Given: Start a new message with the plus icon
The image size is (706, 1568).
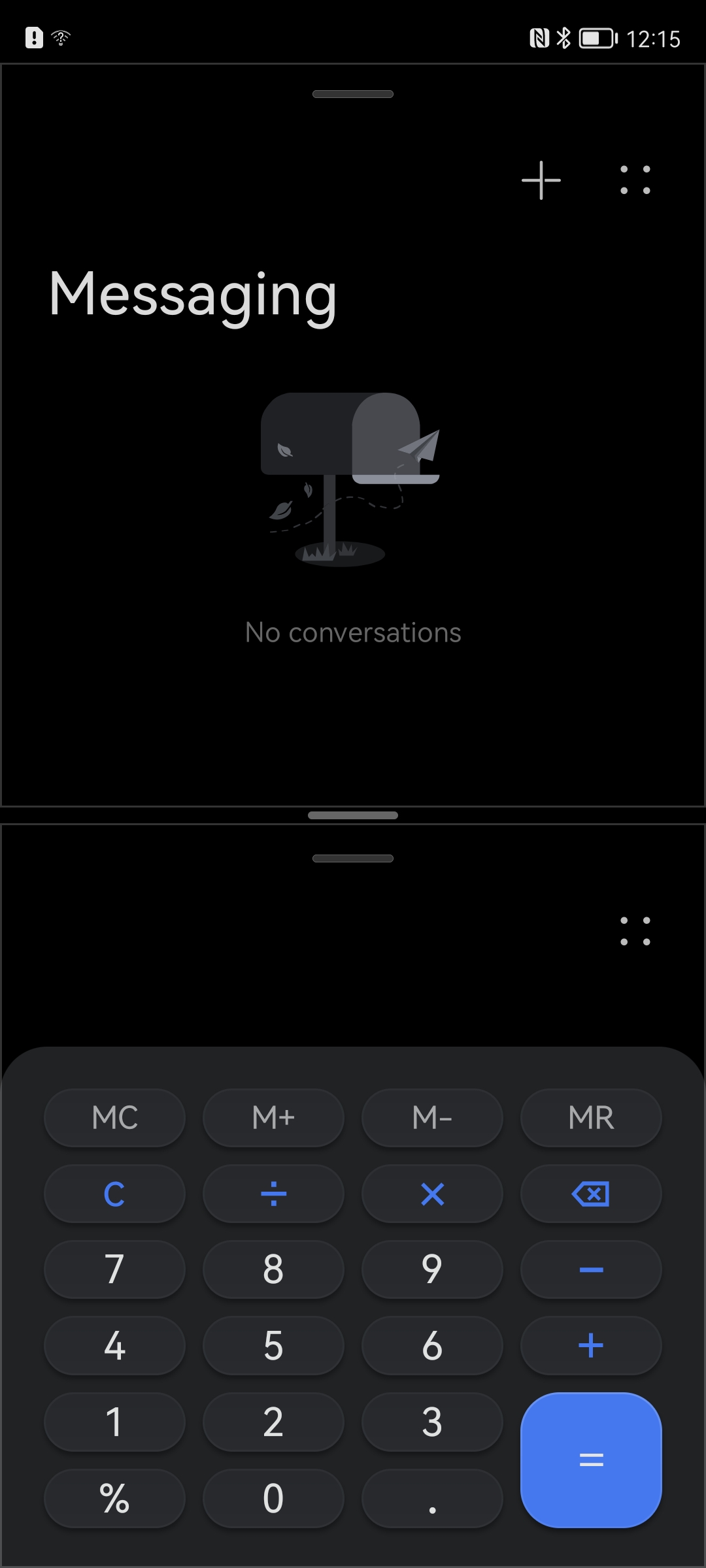Looking at the screenshot, I should pos(541,180).
